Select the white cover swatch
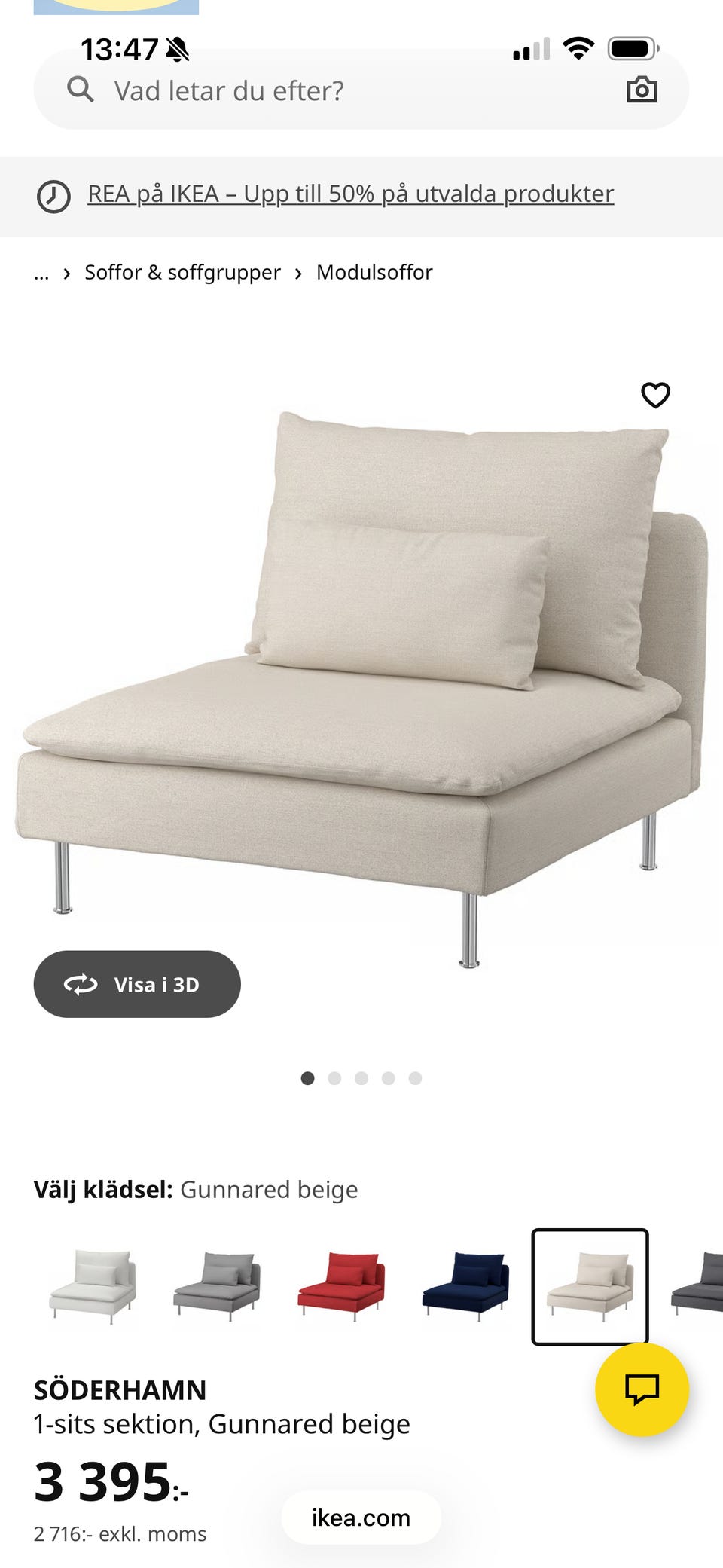723x1568 pixels. pyautogui.click(x=93, y=1285)
